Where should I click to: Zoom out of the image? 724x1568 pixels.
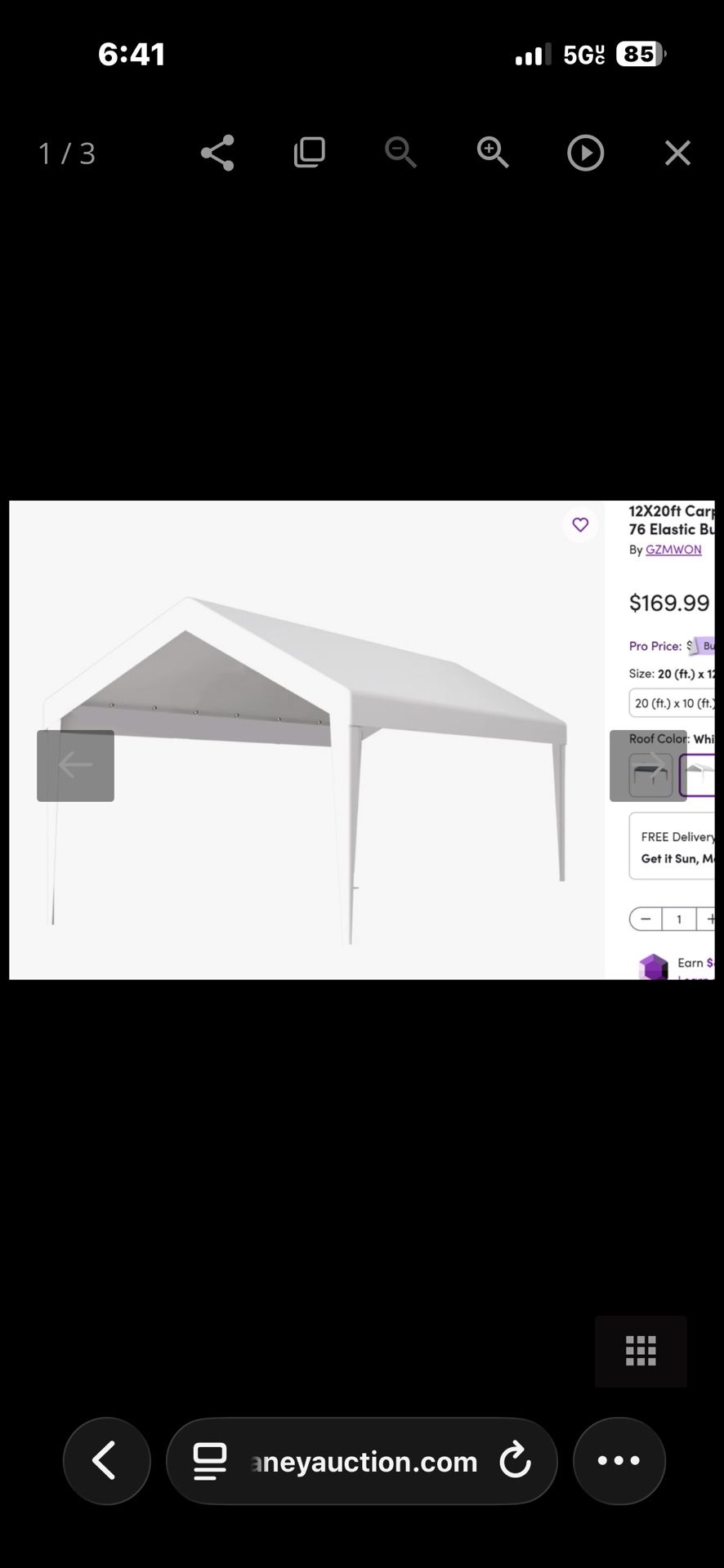coord(400,153)
